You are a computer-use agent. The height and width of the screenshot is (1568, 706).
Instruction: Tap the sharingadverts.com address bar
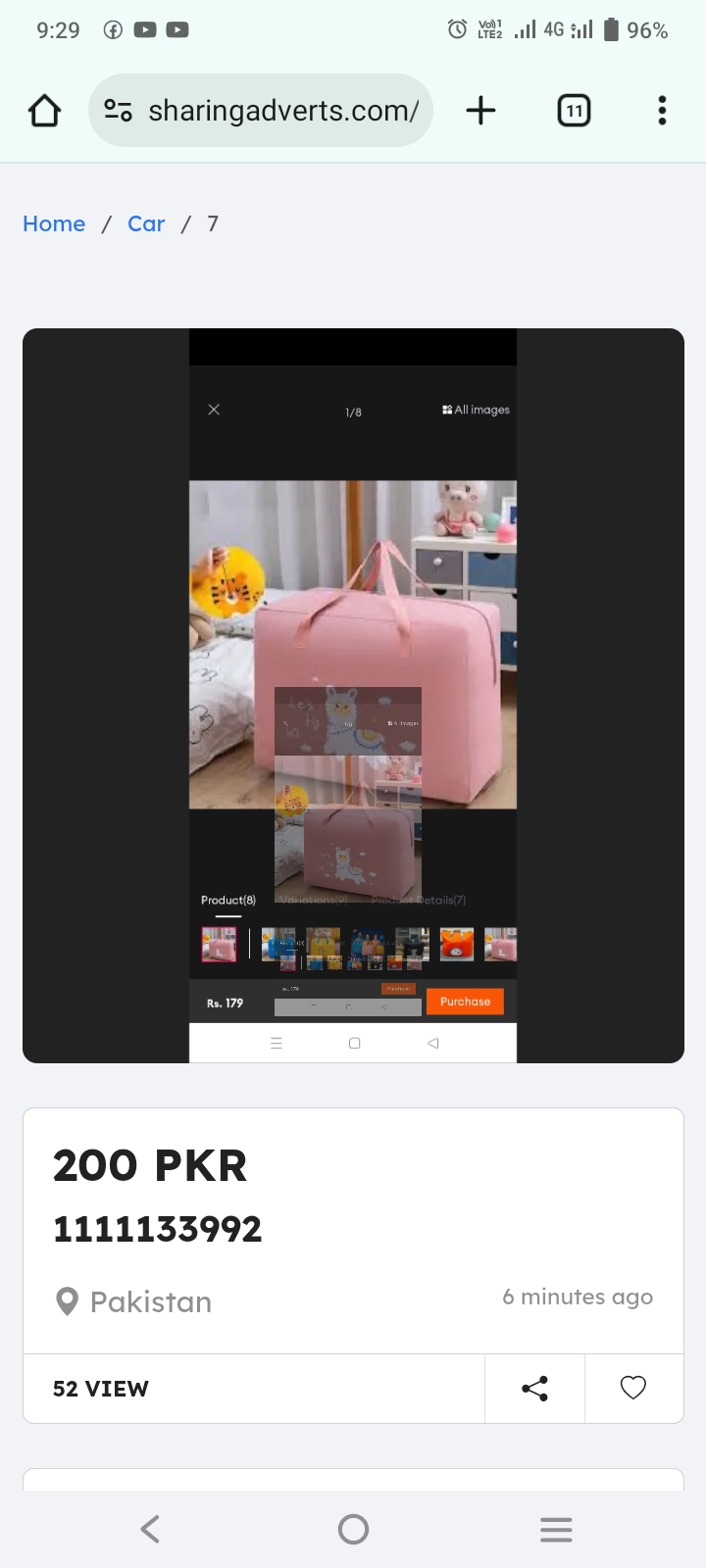(261, 111)
